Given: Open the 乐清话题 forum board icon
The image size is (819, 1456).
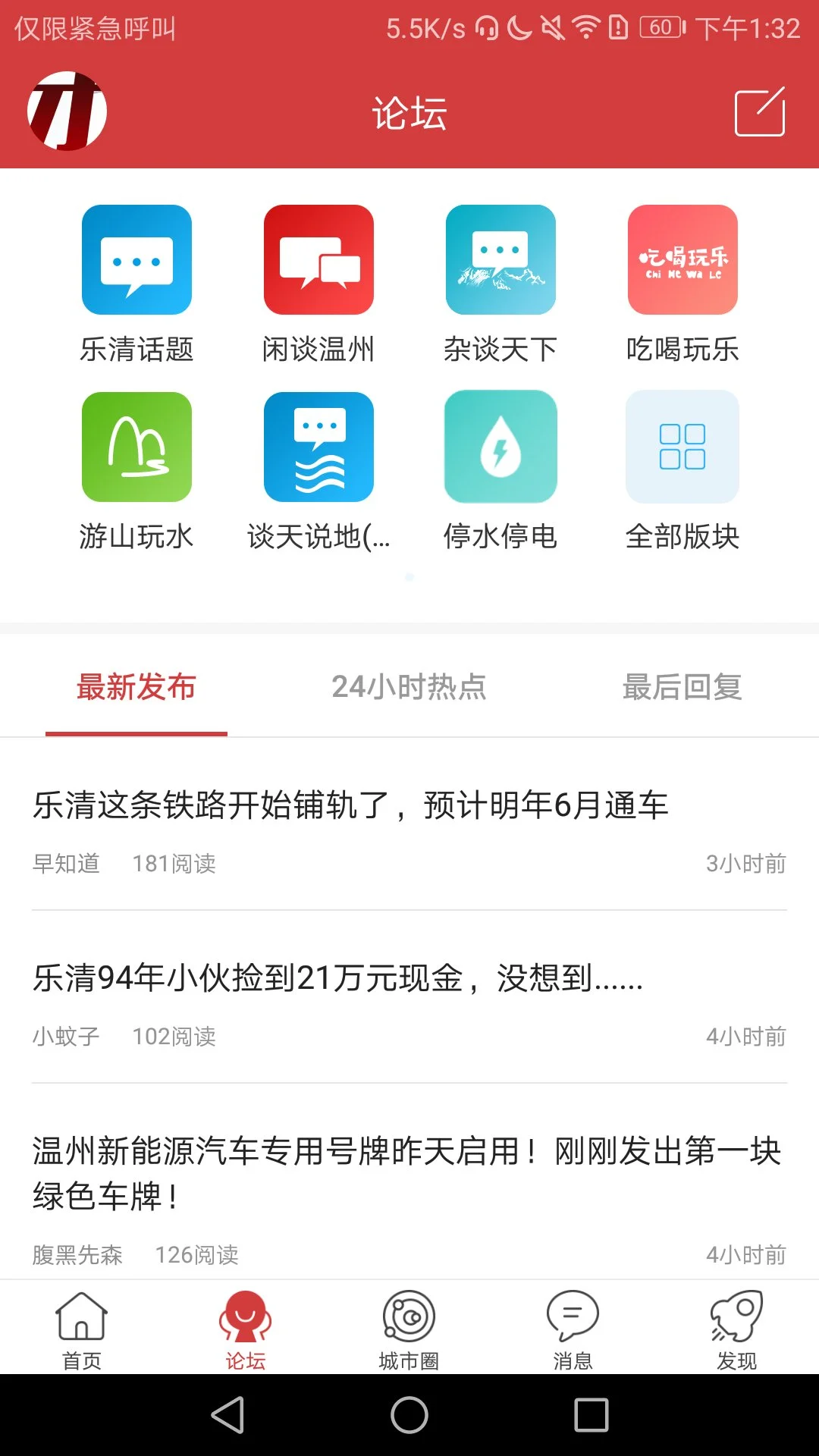Looking at the screenshot, I should [x=136, y=260].
